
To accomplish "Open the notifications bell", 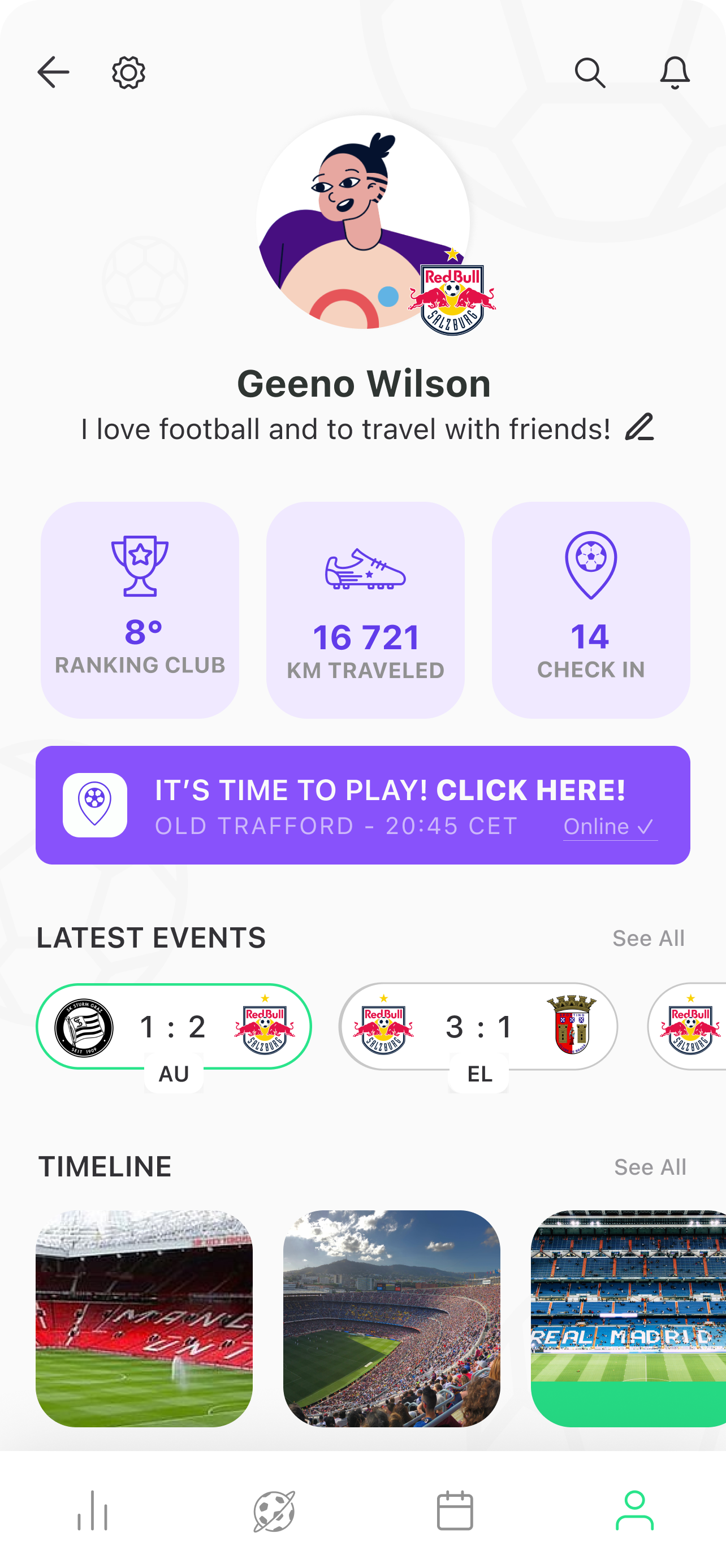I will [x=675, y=73].
